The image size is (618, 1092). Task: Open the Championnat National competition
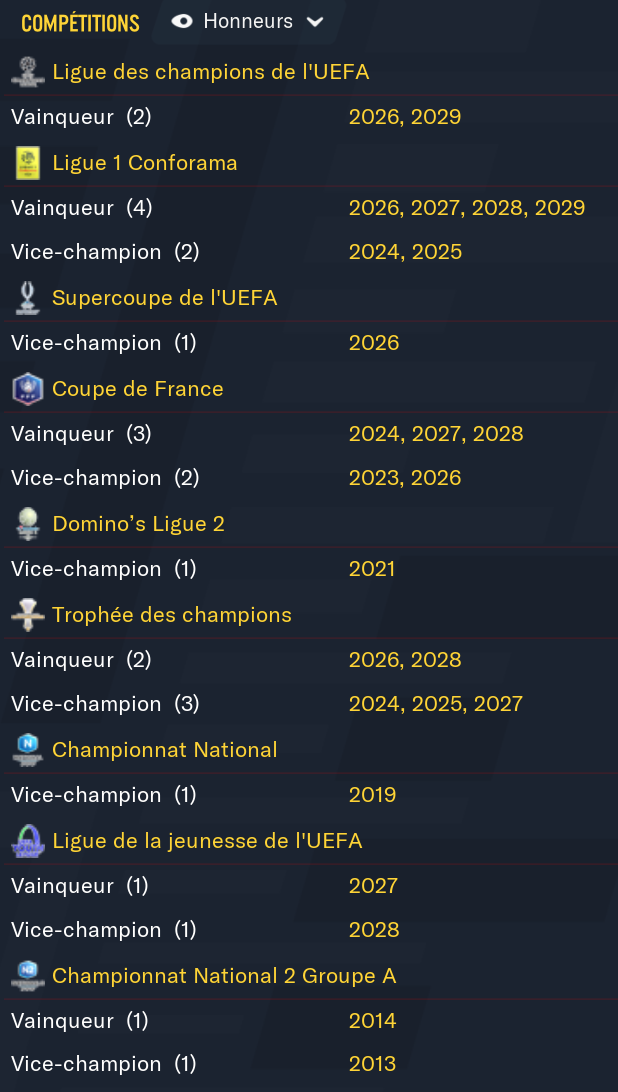coord(164,750)
